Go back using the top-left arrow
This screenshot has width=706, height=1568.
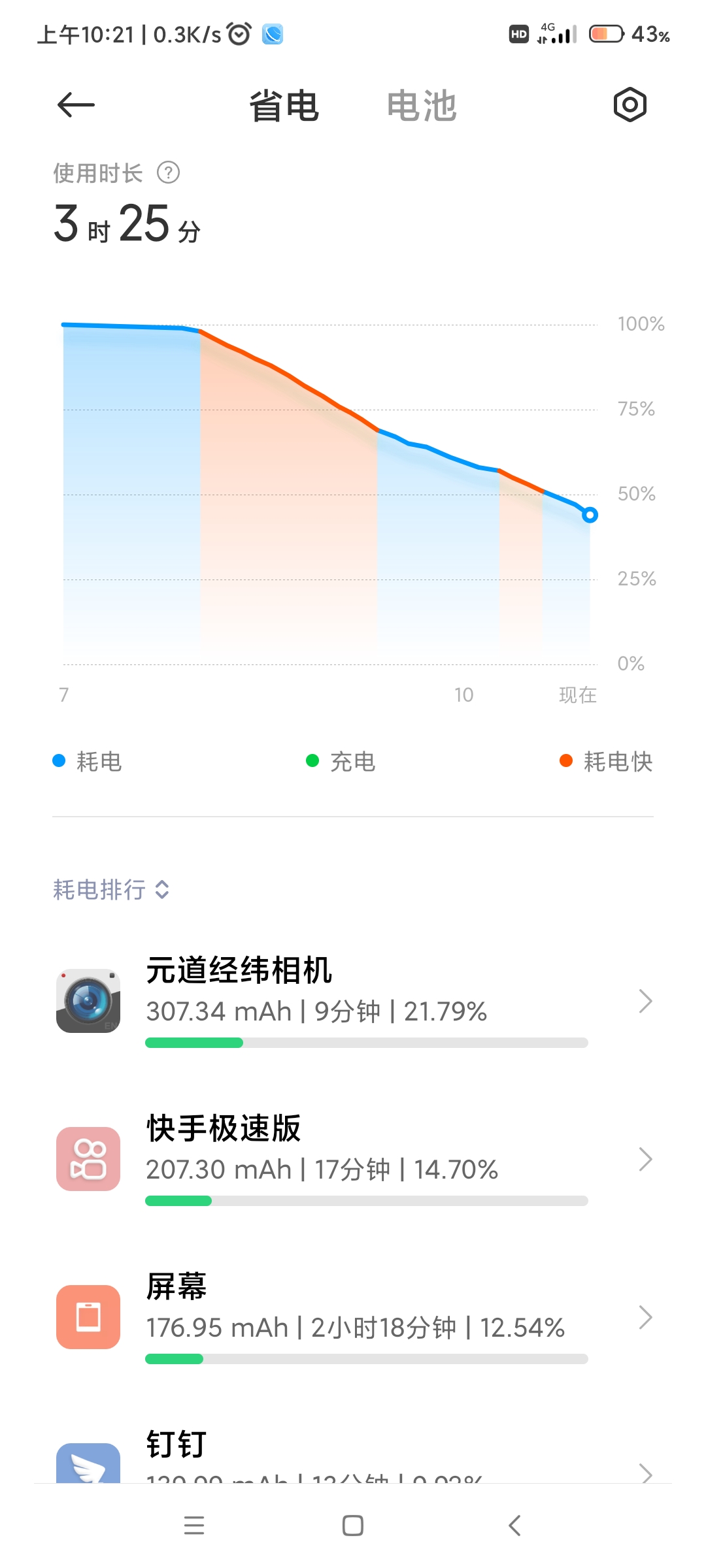(76, 105)
